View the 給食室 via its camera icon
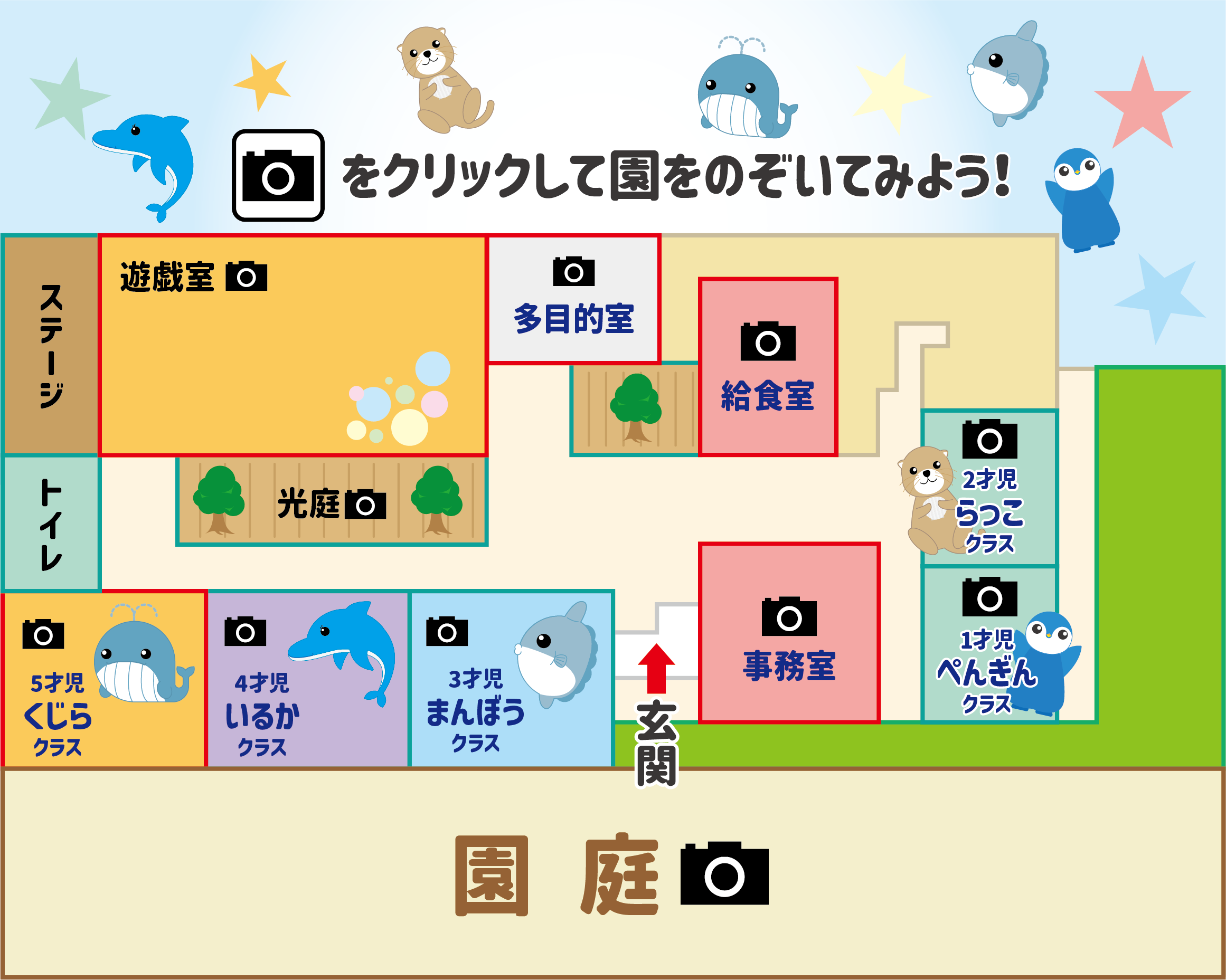Screen dimensions: 1226x980 (768, 341)
